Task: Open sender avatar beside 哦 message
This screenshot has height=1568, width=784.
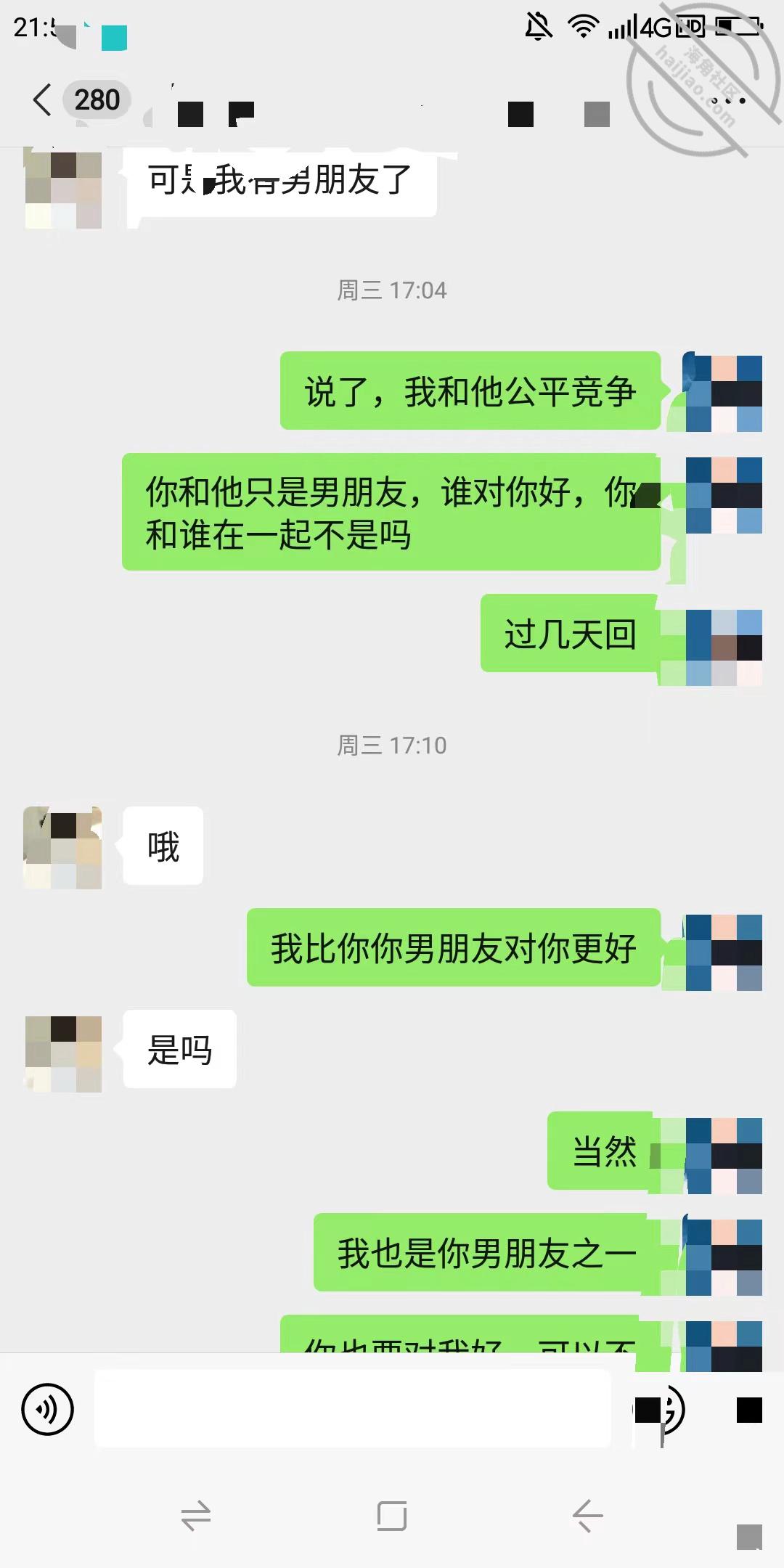Action: 63,846
